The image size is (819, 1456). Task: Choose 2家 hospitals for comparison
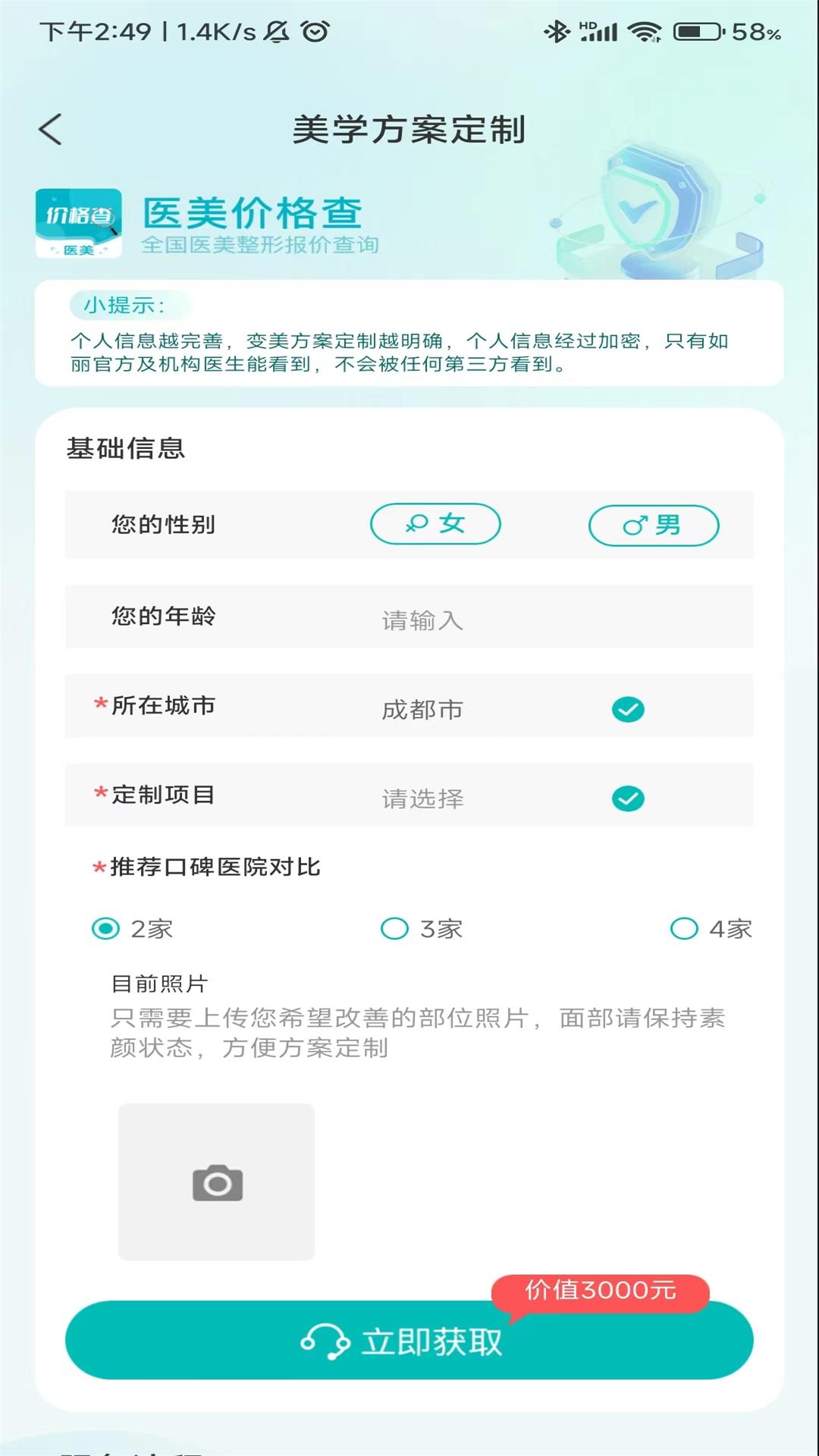[106, 928]
